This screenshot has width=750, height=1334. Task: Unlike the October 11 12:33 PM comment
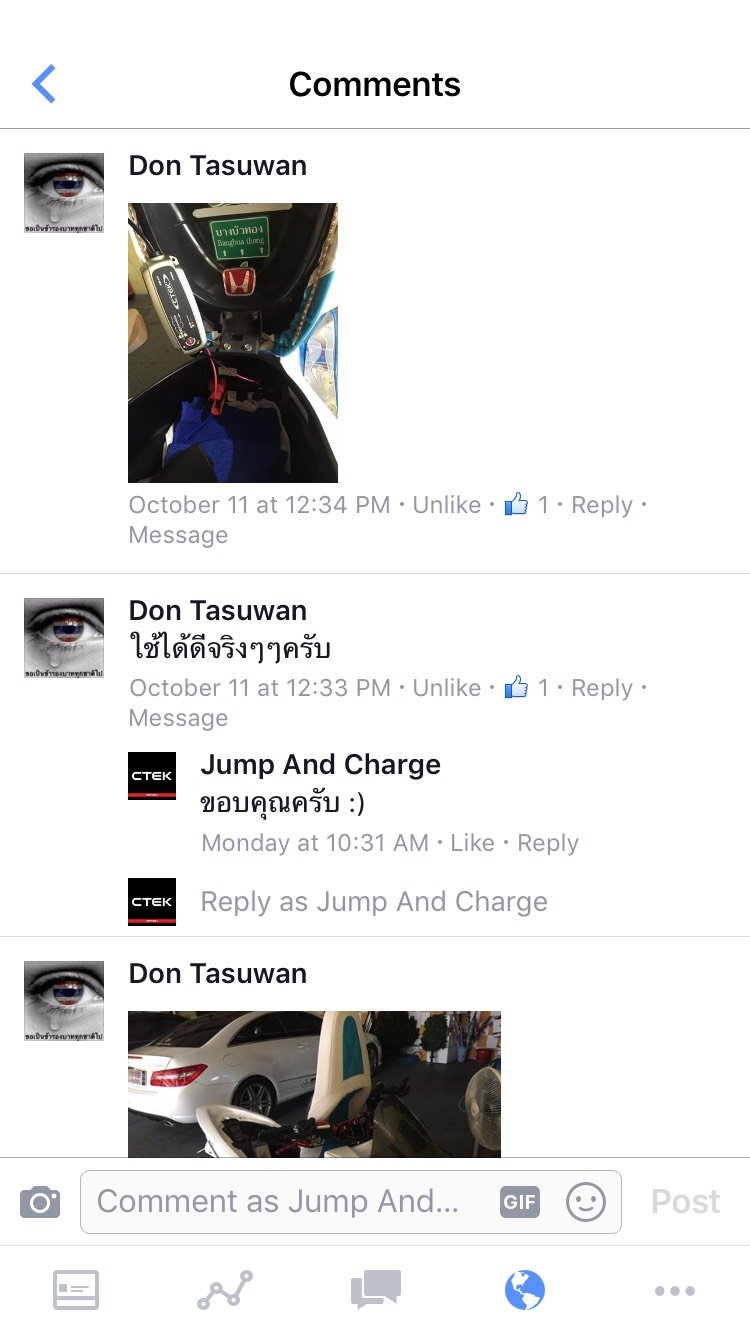[447, 688]
